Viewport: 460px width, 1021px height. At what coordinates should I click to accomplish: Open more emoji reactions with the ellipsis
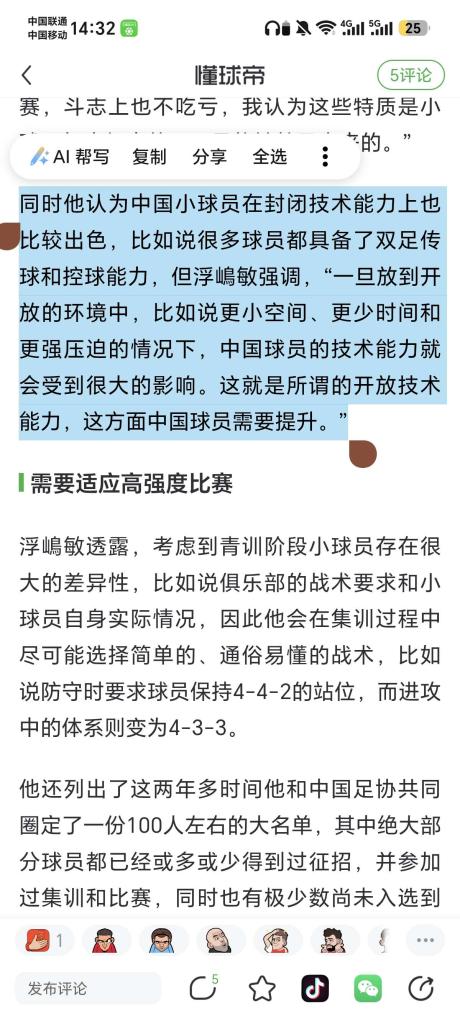coord(425,940)
